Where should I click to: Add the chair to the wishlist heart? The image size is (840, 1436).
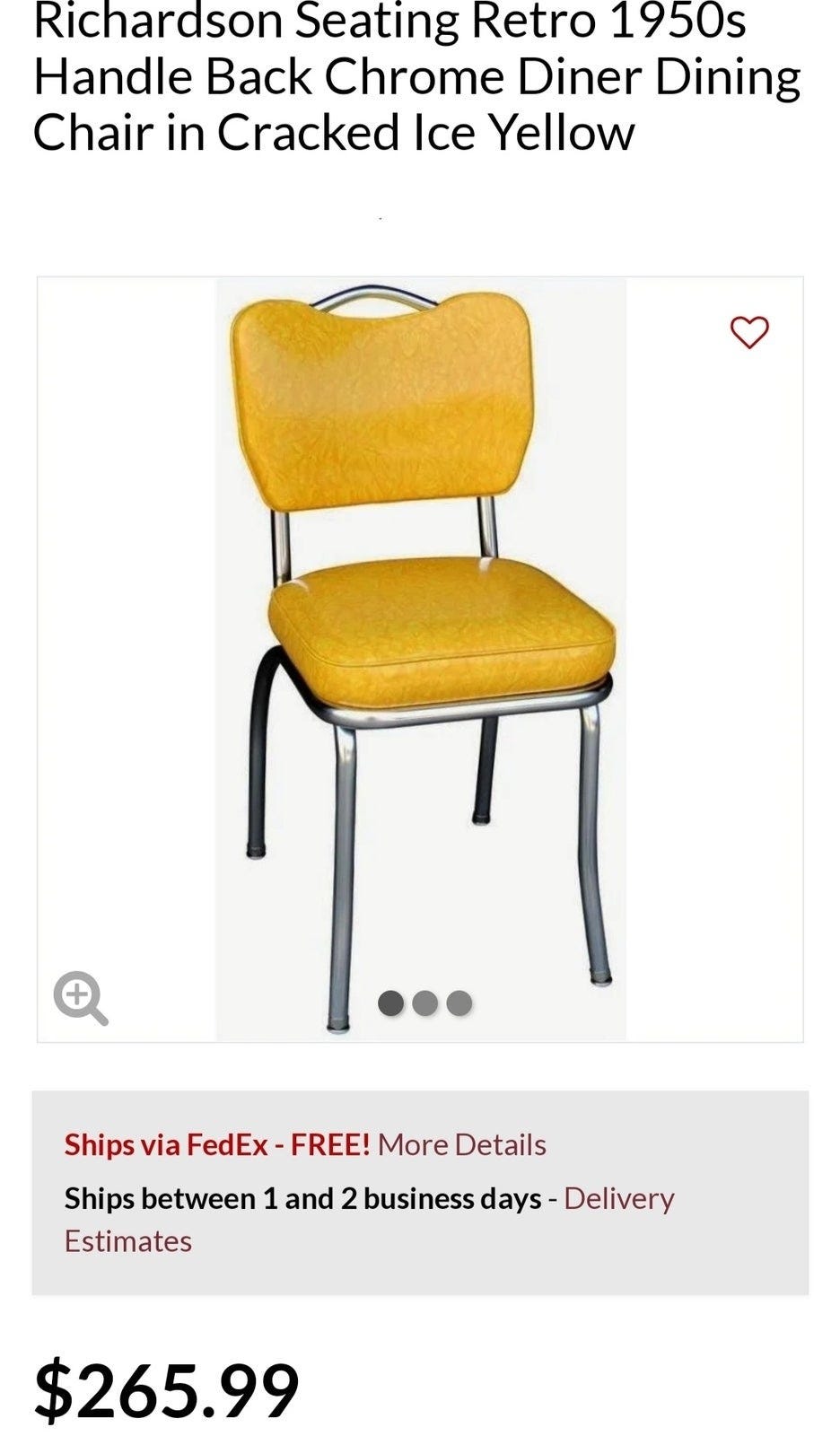(x=749, y=332)
